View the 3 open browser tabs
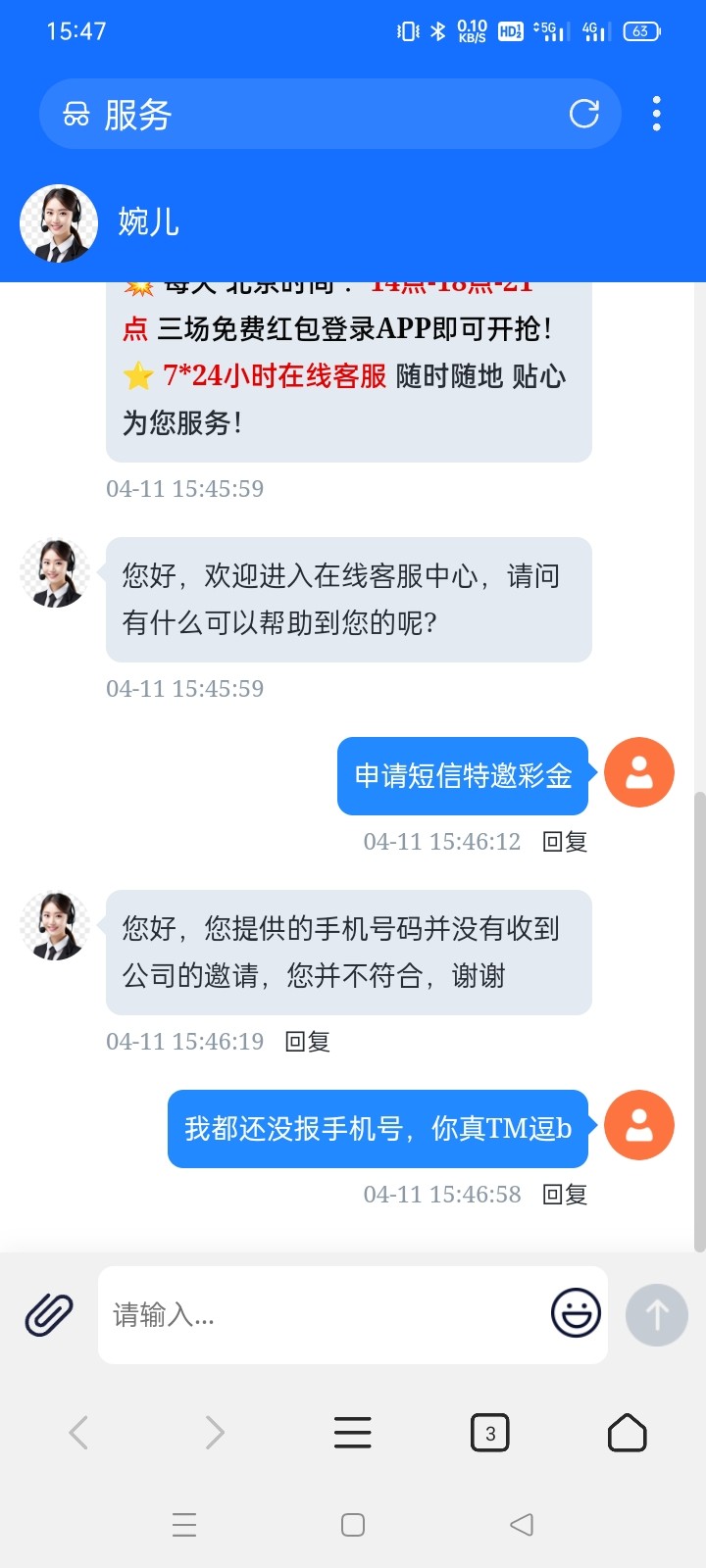 [x=490, y=1433]
